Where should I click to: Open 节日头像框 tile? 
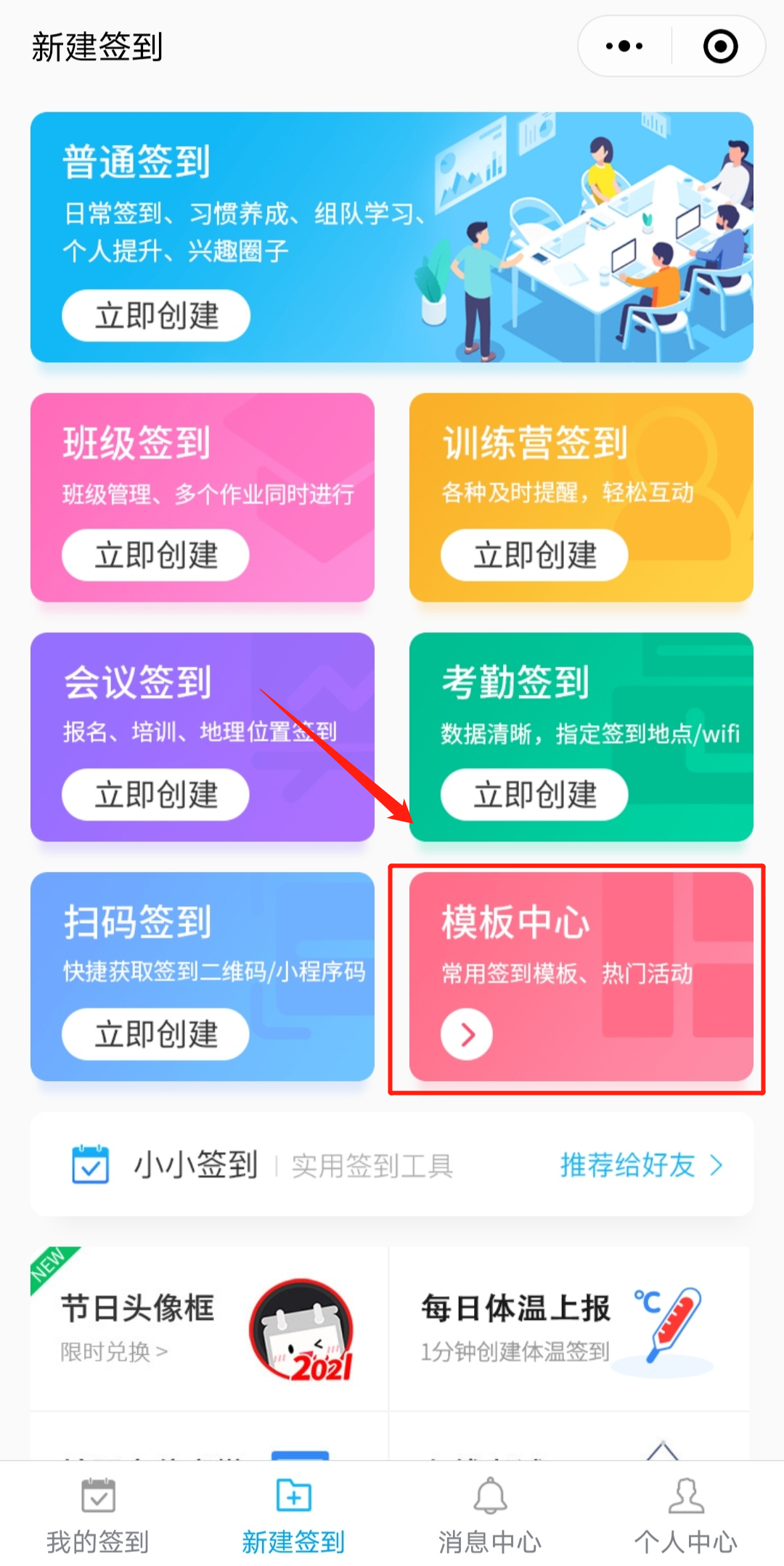(x=209, y=1329)
